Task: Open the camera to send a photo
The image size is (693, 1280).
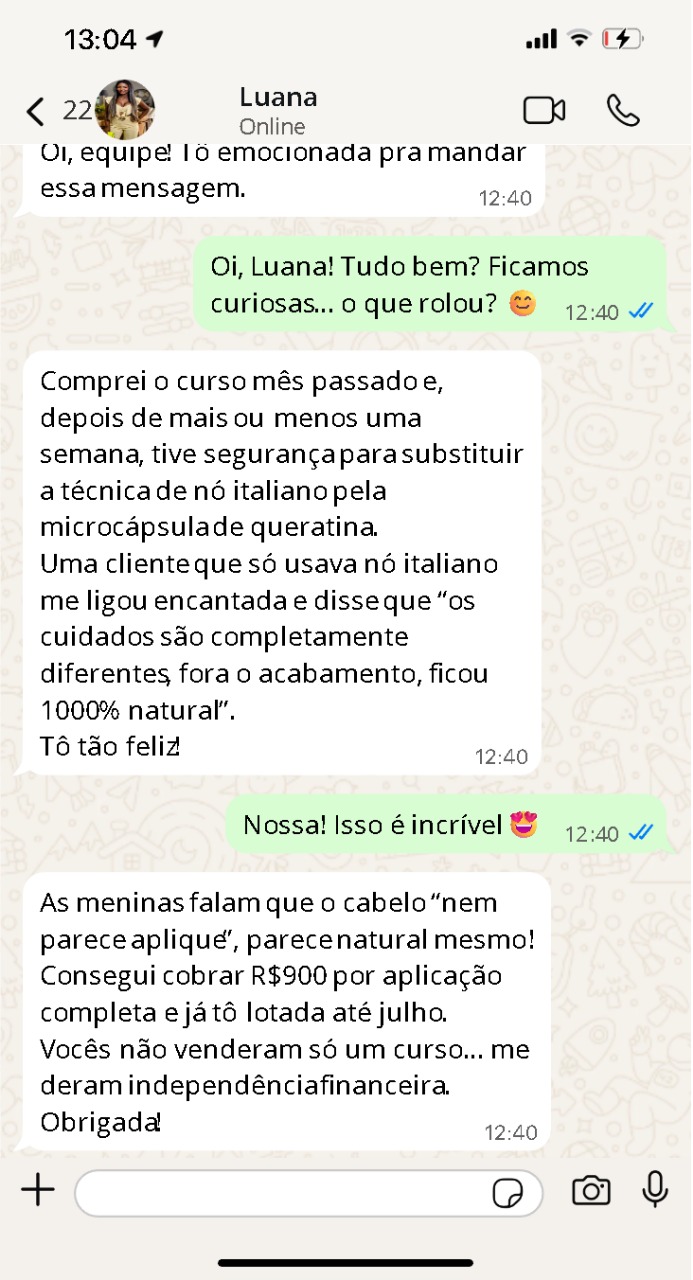Action: pyautogui.click(x=591, y=1190)
